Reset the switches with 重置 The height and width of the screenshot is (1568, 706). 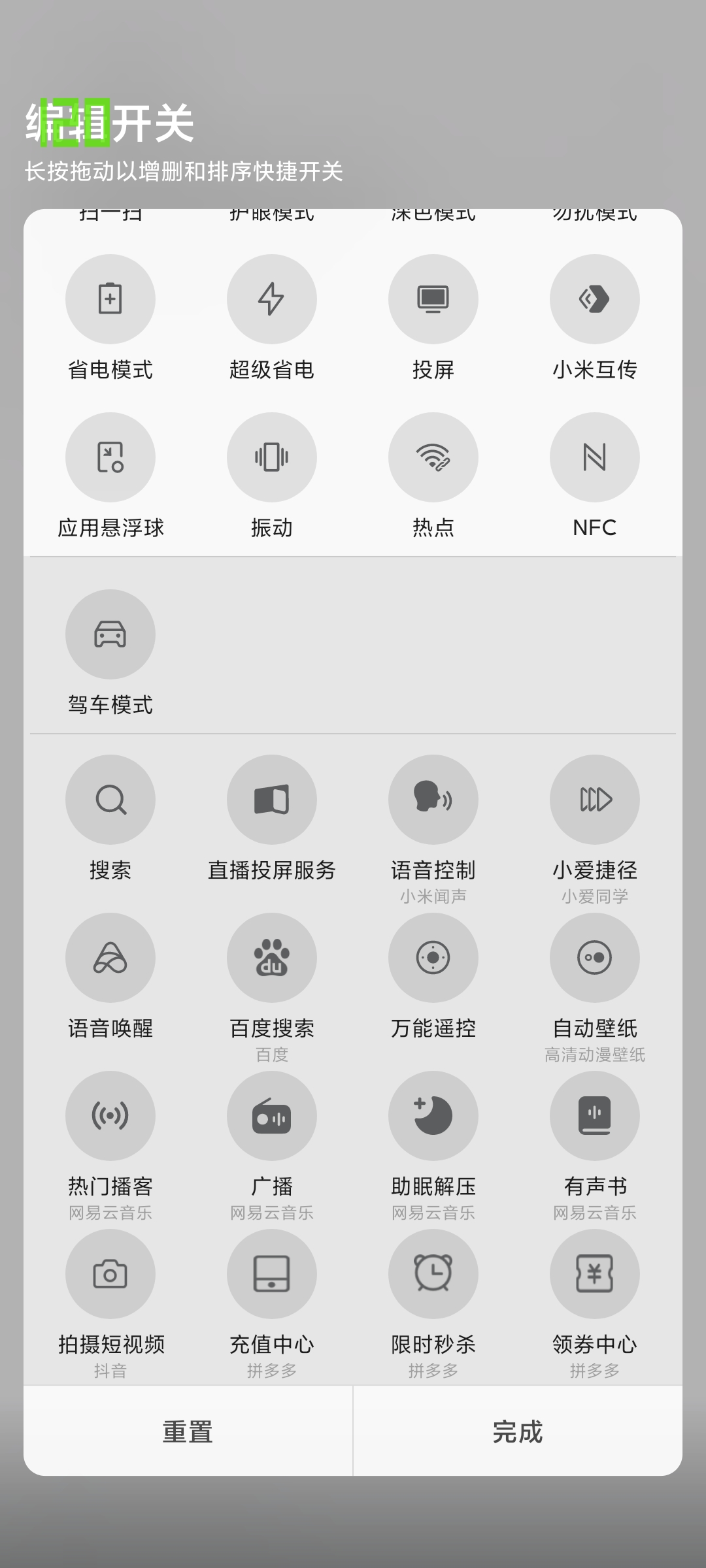pyautogui.click(x=188, y=1431)
